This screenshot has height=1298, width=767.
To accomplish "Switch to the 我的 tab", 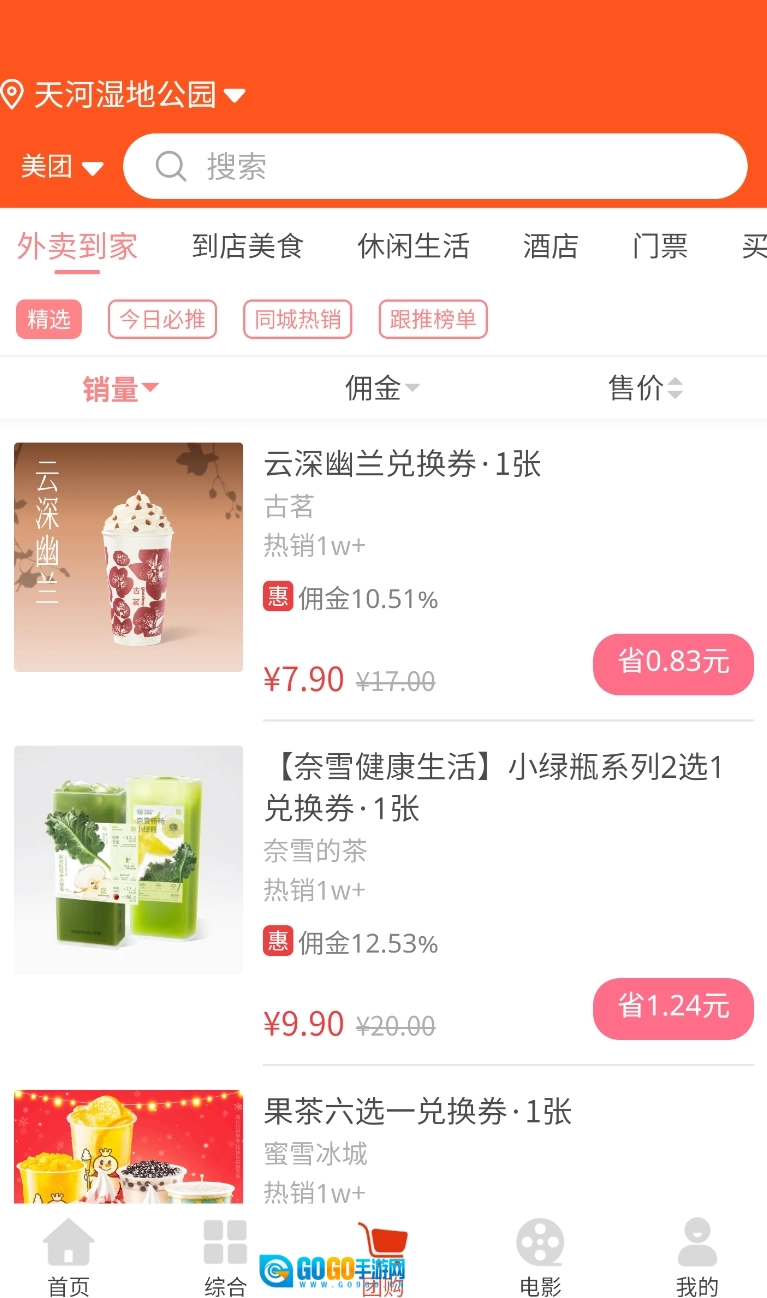I will coord(697,1258).
